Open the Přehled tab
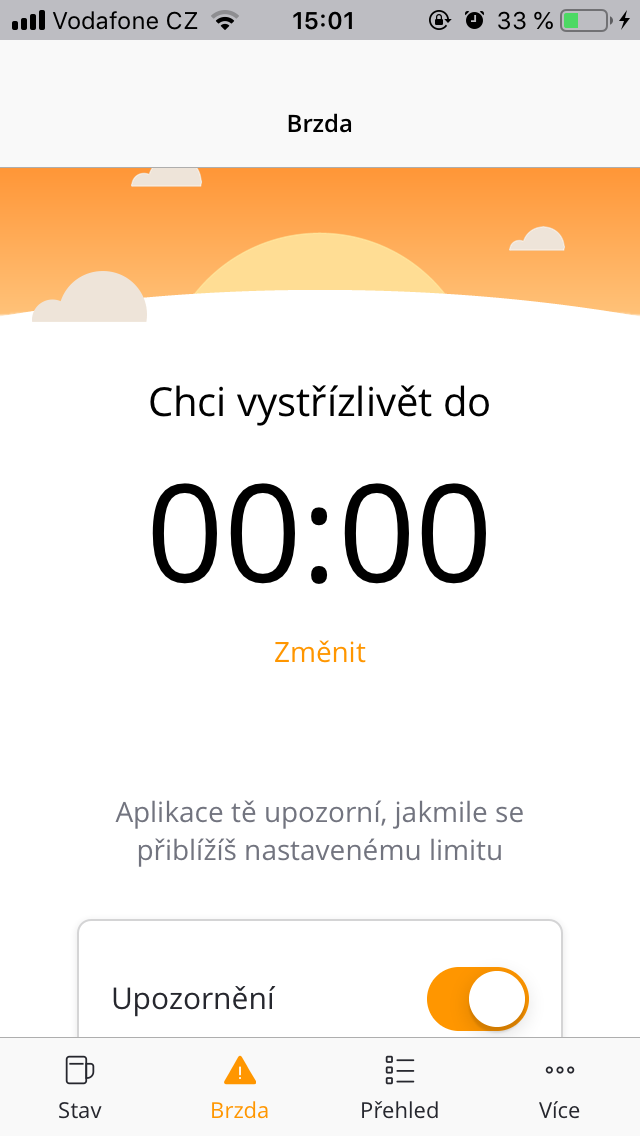The width and height of the screenshot is (640, 1136). coord(400,1086)
